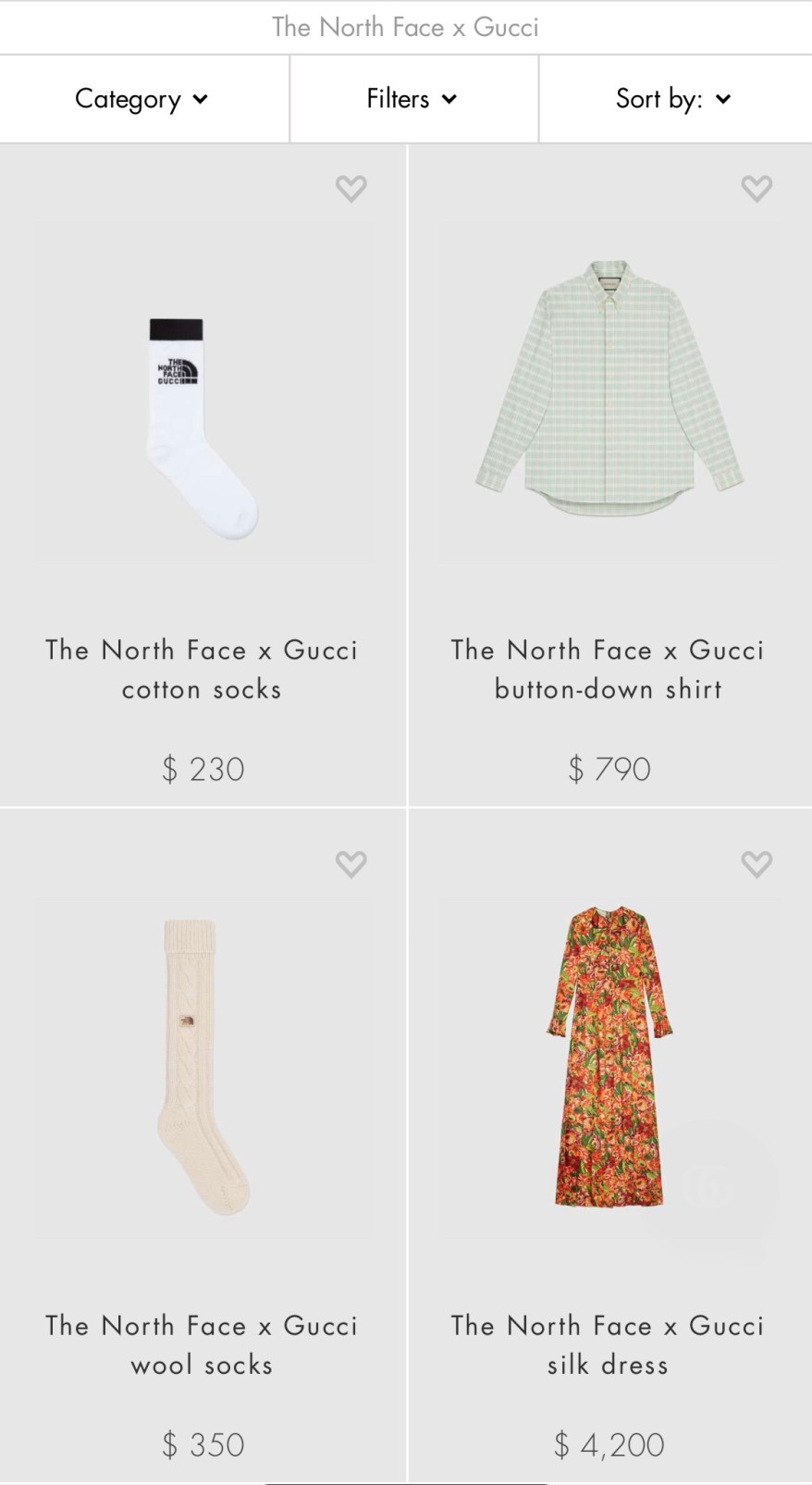
Task: Save wool socks to wishlist
Action: click(x=351, y=864)
